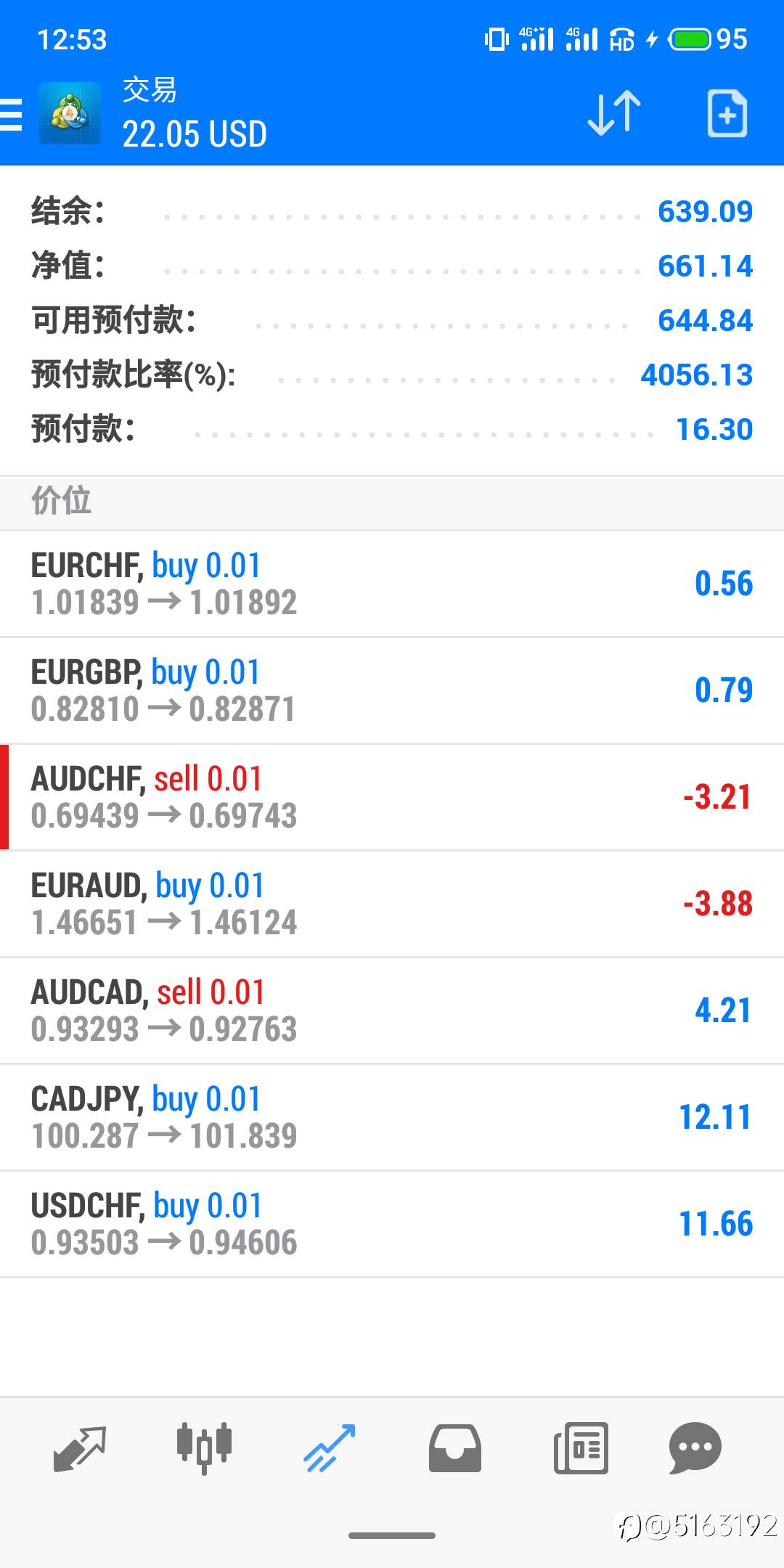Viewport: 784px width, 1568px height.
Task: Switch to the News tab
Action: point(581,1448)
